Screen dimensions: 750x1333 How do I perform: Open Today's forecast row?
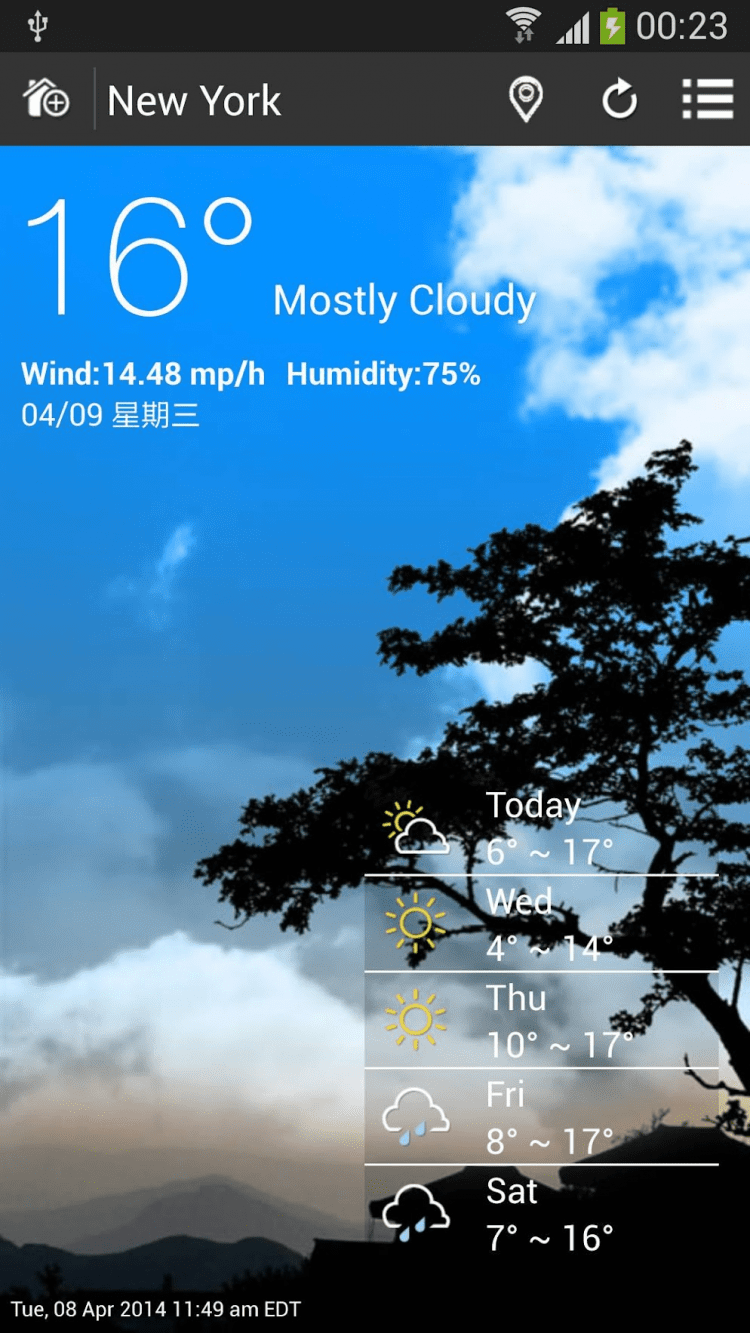pos(541,828)
